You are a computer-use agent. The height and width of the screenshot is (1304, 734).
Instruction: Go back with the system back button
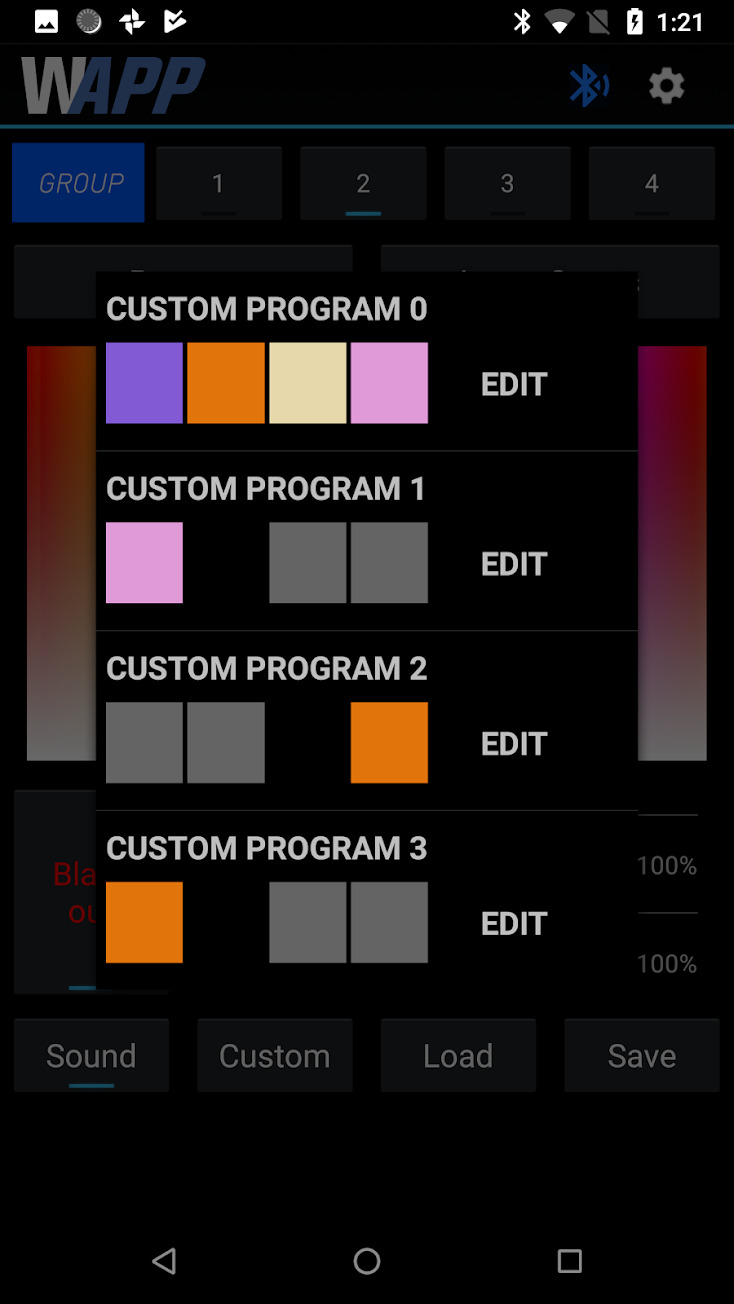(165, 1261)
